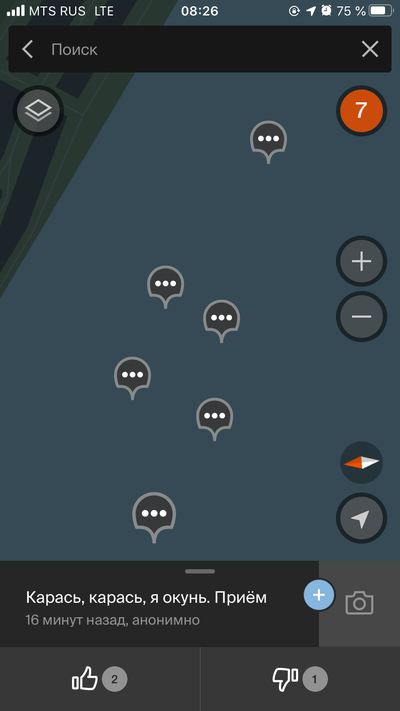Tap the compass to reset orientation

coord(361,463)
